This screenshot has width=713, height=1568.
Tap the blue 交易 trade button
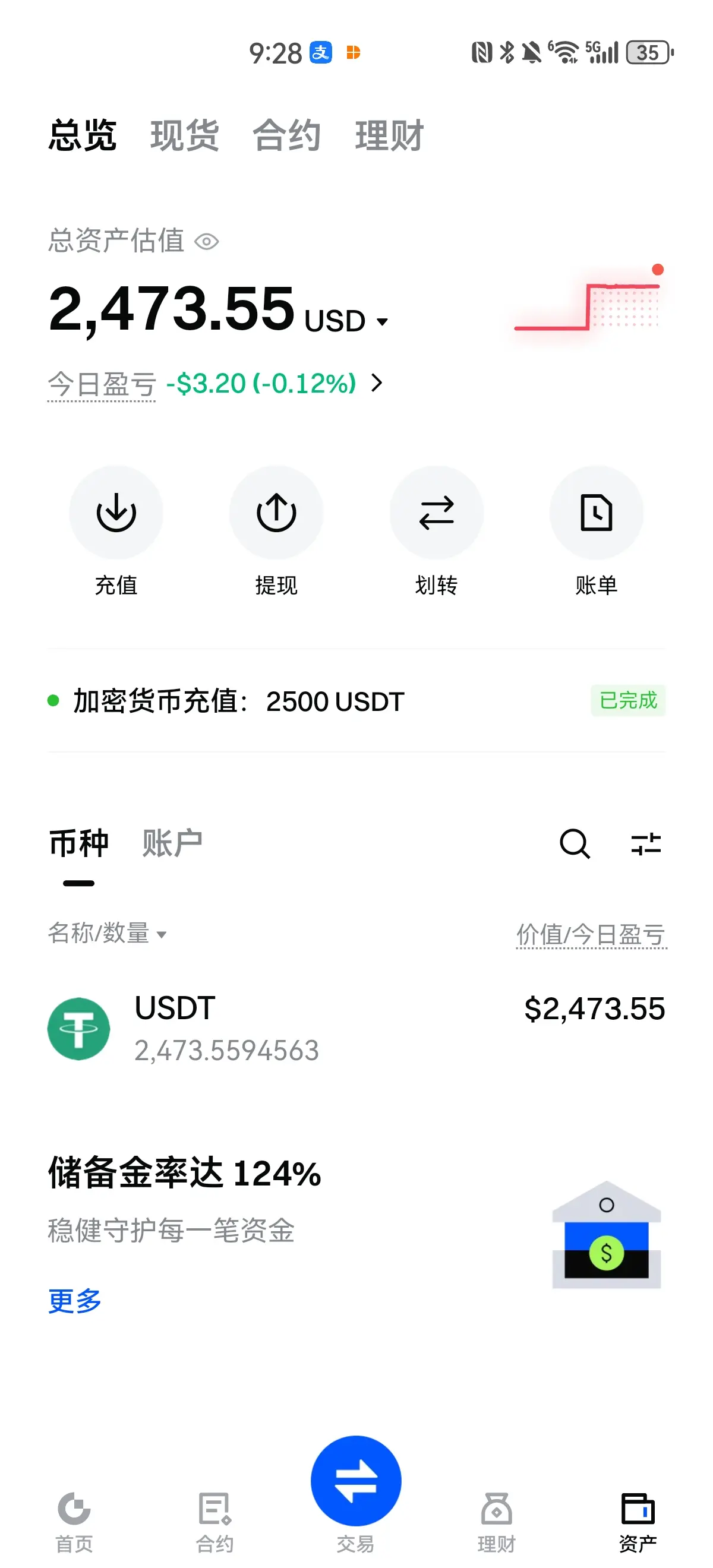coord(355,1481)
